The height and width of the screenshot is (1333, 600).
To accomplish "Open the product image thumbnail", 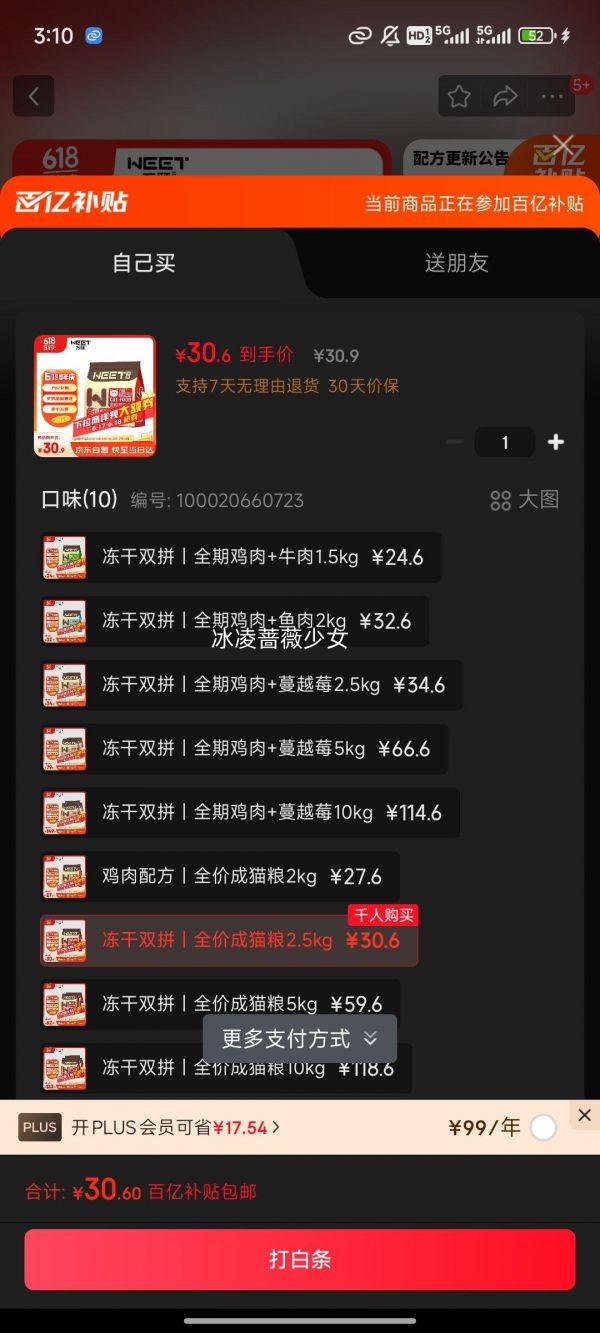I will point(95,396).
